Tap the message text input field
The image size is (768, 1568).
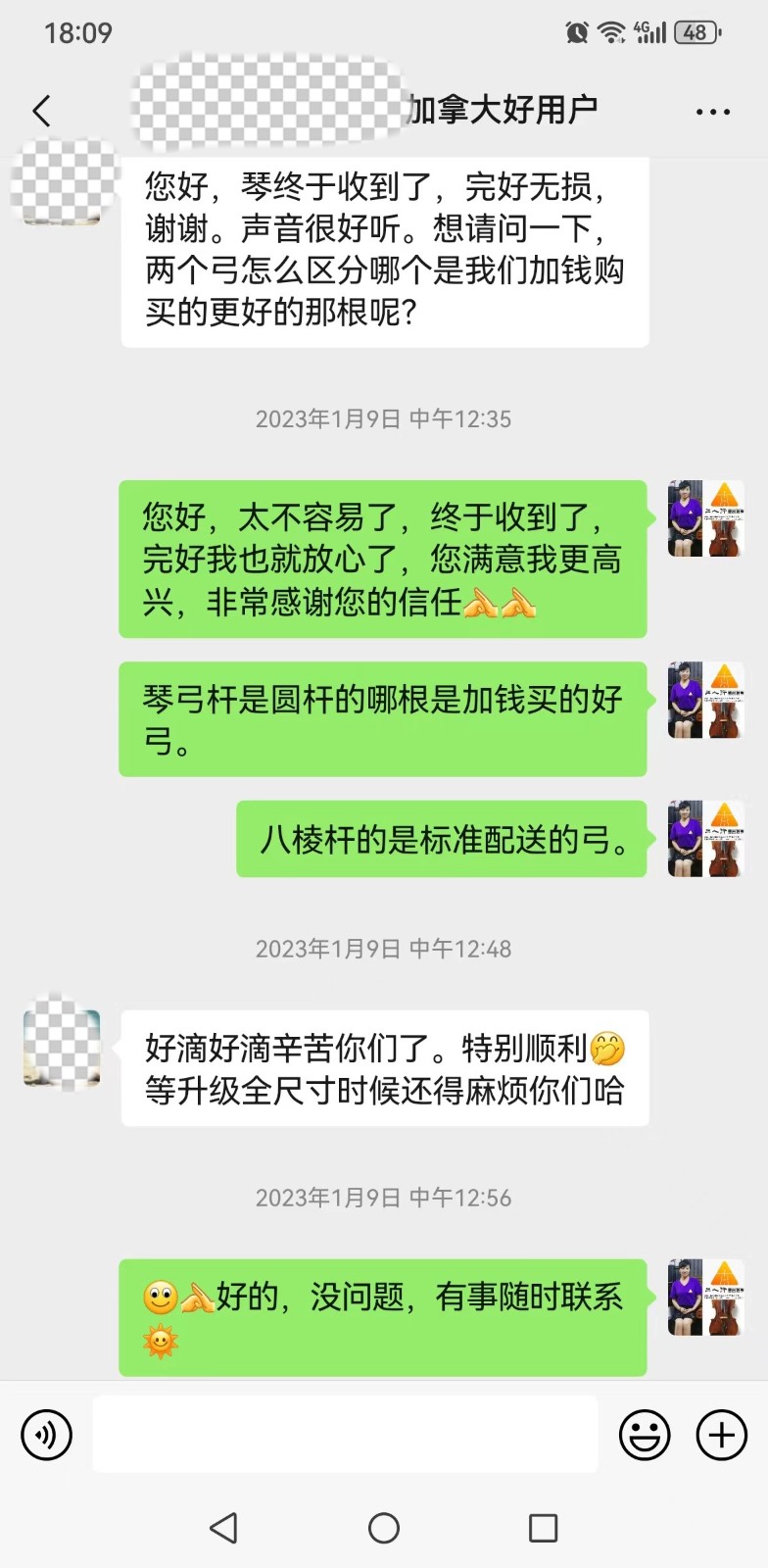[345, 1435]
